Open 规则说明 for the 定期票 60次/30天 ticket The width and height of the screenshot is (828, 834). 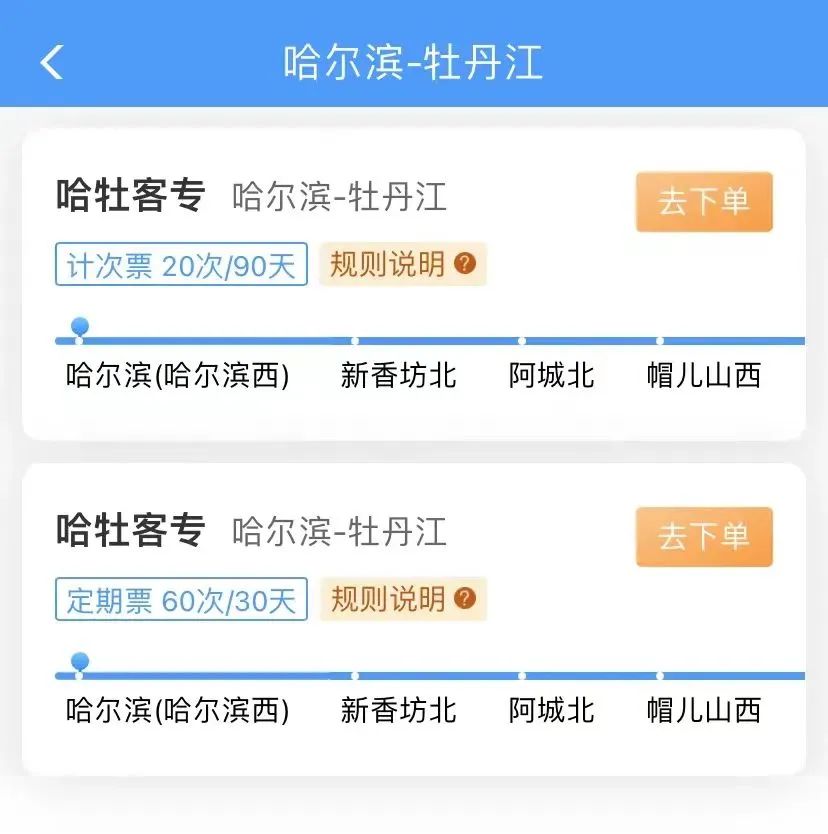402,600
